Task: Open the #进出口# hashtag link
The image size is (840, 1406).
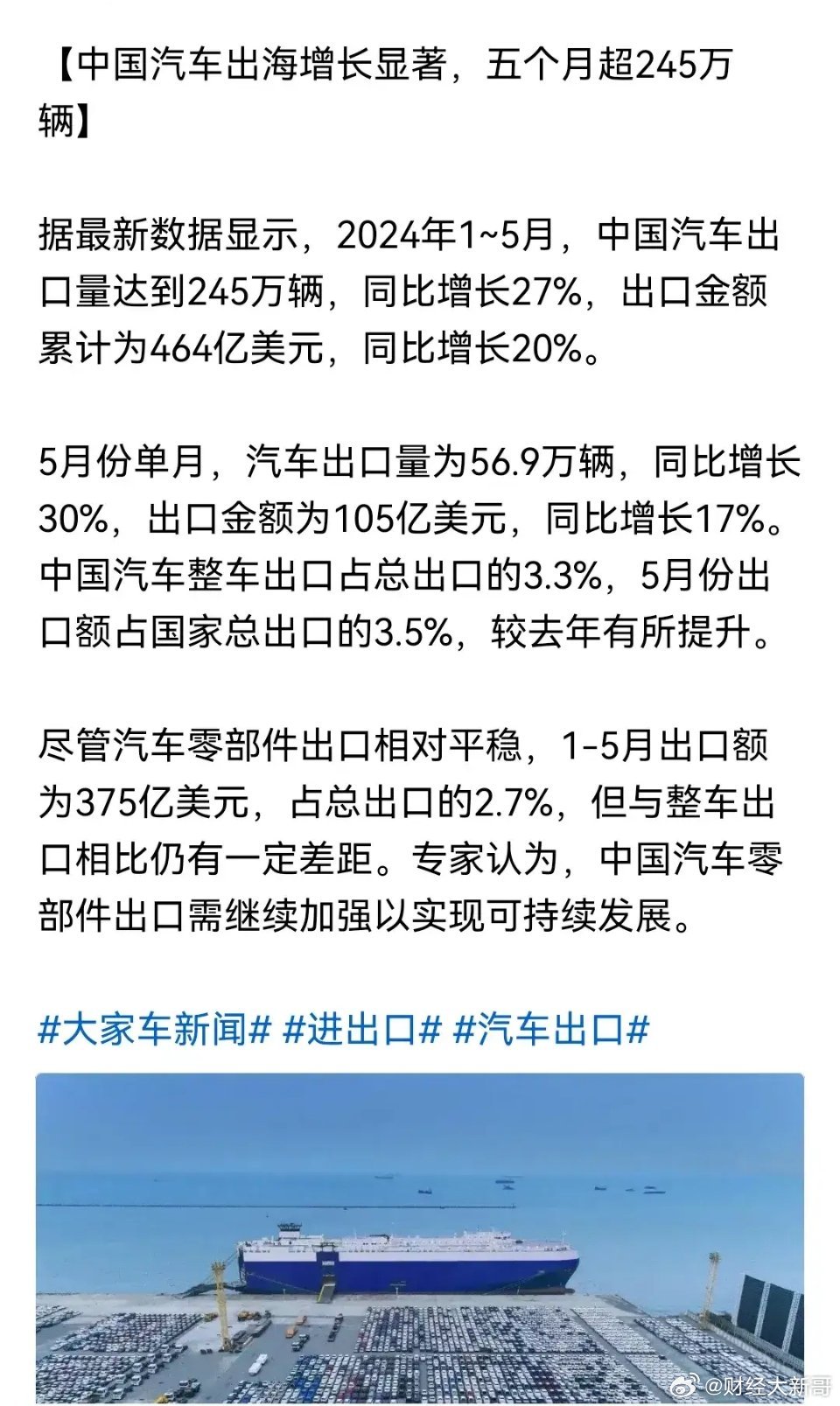Action: [x=361, y=1029]
